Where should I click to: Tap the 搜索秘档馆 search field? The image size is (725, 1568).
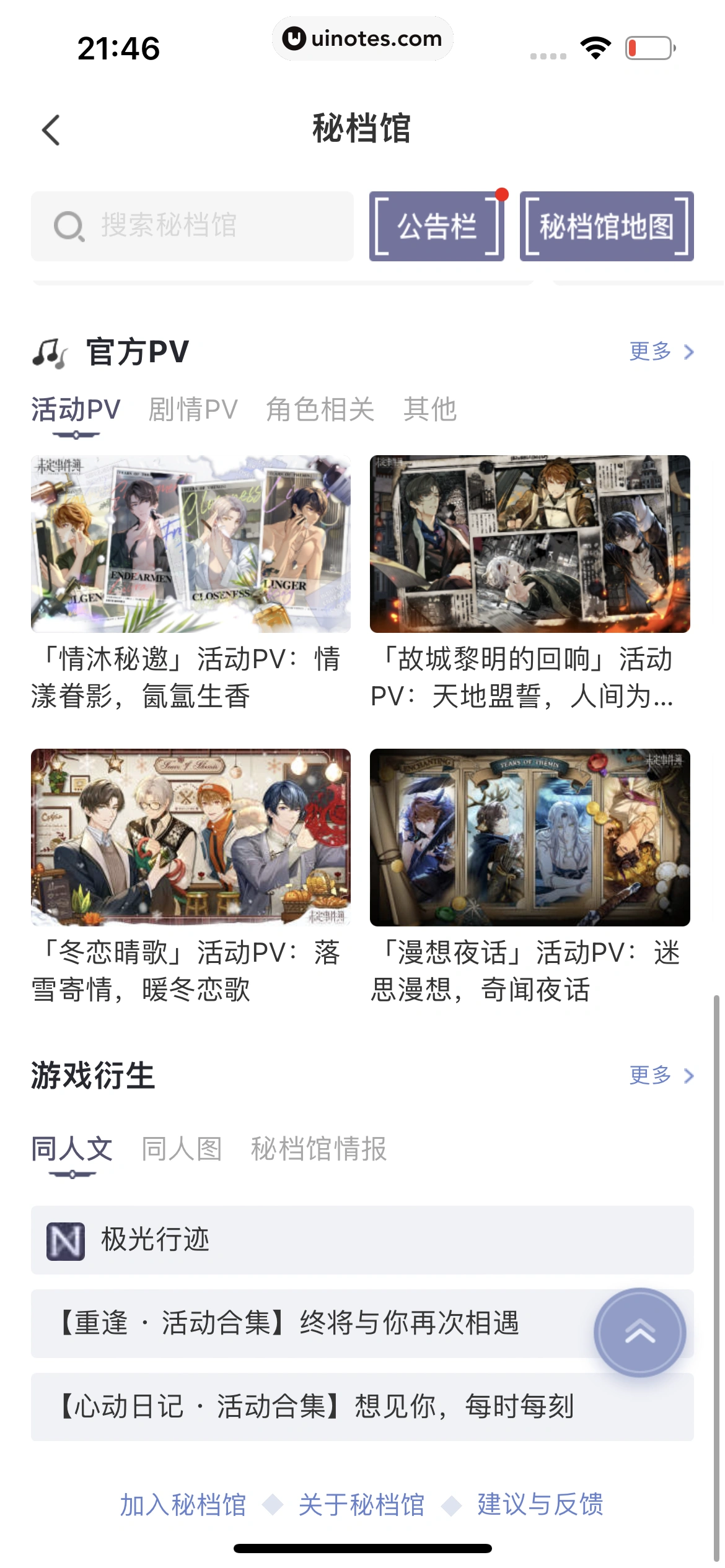point(192,226)
